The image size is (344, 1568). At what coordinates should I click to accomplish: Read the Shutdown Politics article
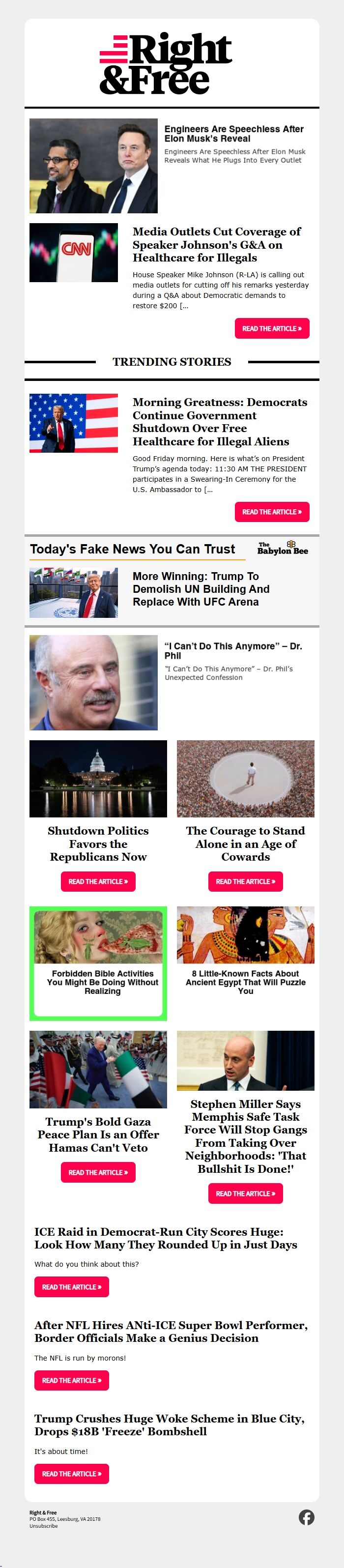point(98,881)
